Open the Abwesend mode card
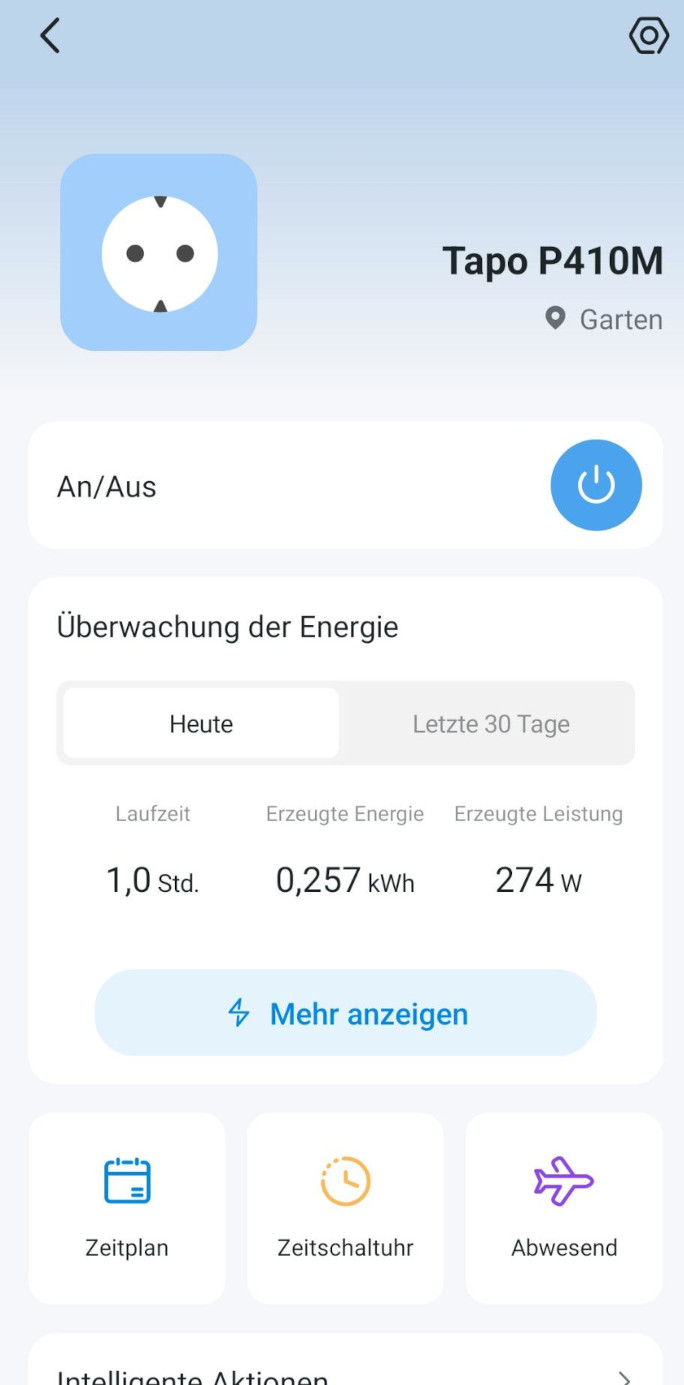The width and height of the screenshot is (684, 1385). [564, 1208]
